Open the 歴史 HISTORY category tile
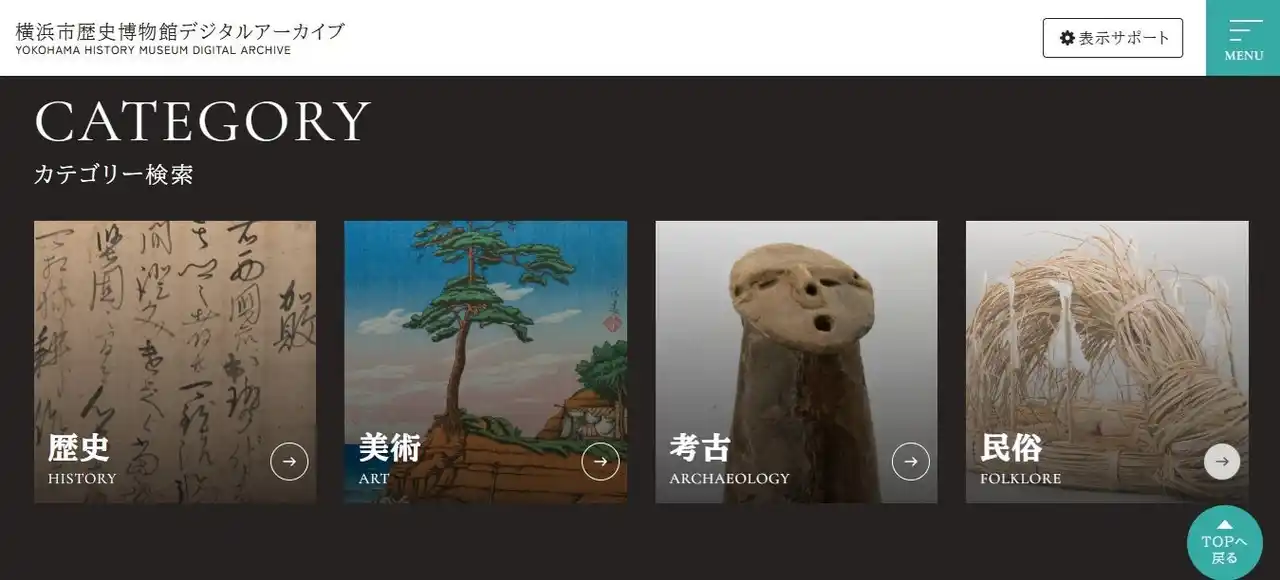Image resolution: width=1280 pixels, height=580 pixels. pyautogui.click(x=175, y=361)
